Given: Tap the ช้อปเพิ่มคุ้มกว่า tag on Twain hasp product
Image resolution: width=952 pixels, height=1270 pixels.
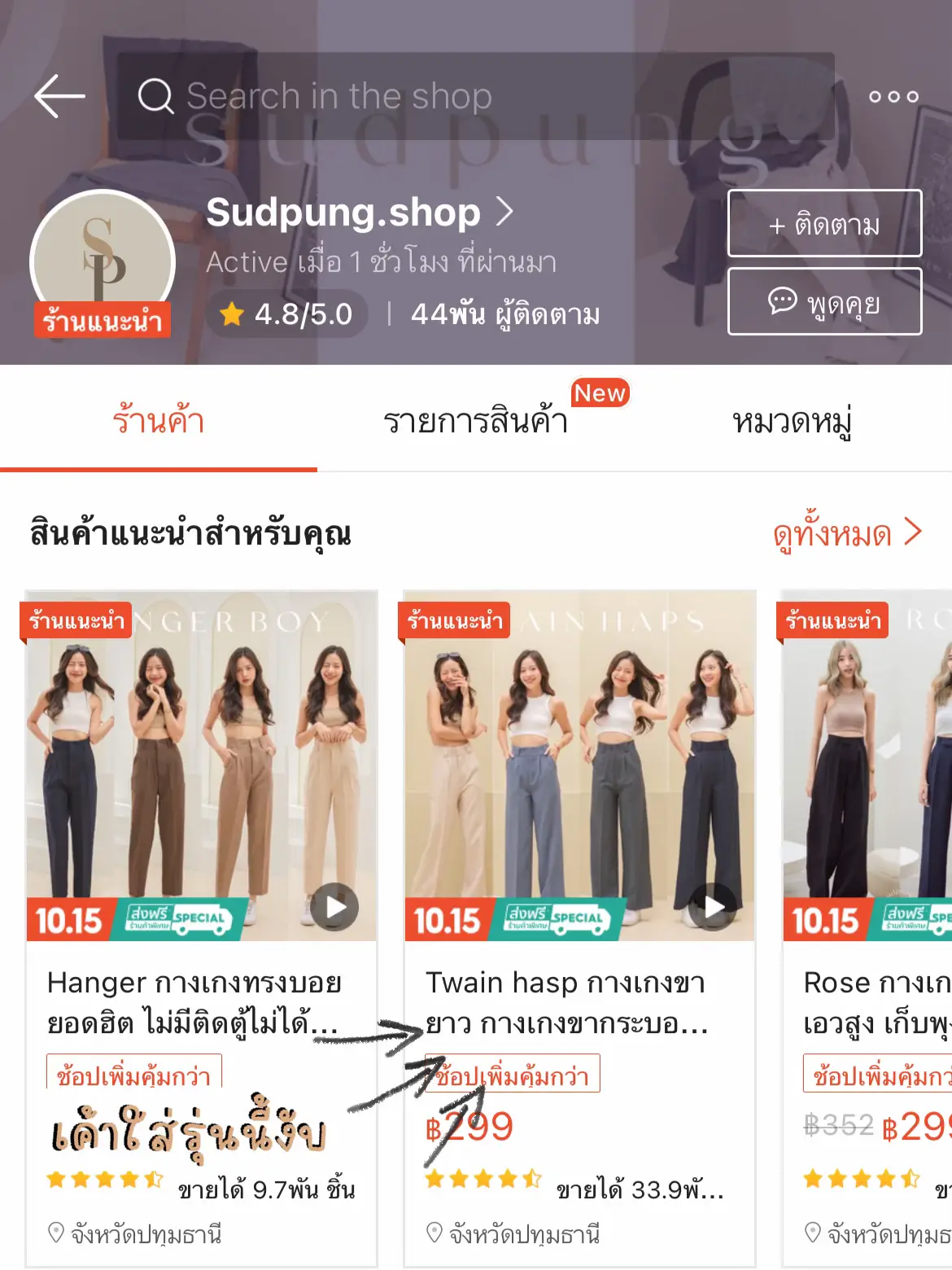Looking at the screenshot, I should 513,1075.
